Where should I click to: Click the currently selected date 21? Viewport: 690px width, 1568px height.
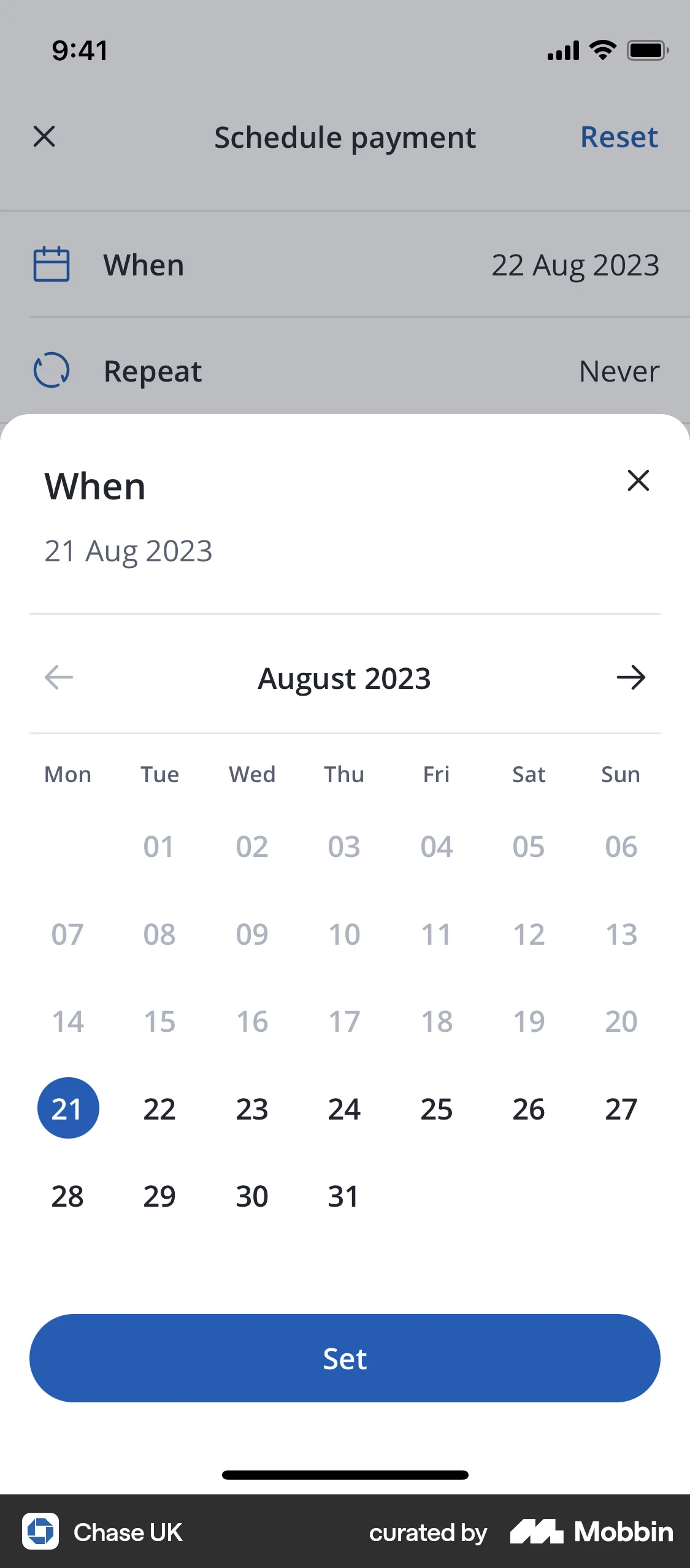click(x=68, y=1108)
